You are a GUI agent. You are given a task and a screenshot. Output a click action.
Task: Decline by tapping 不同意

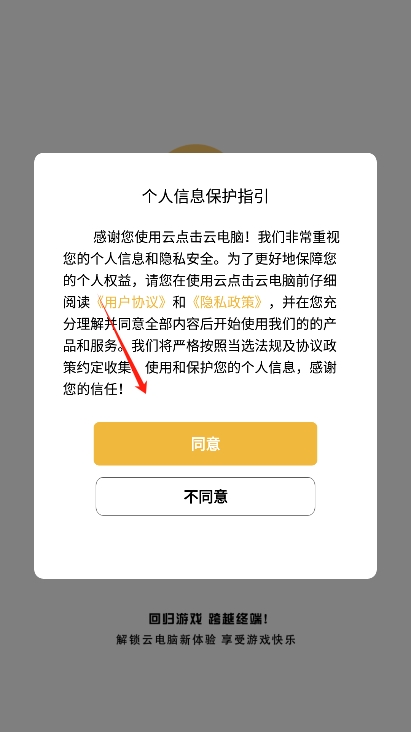coord(206,496)
